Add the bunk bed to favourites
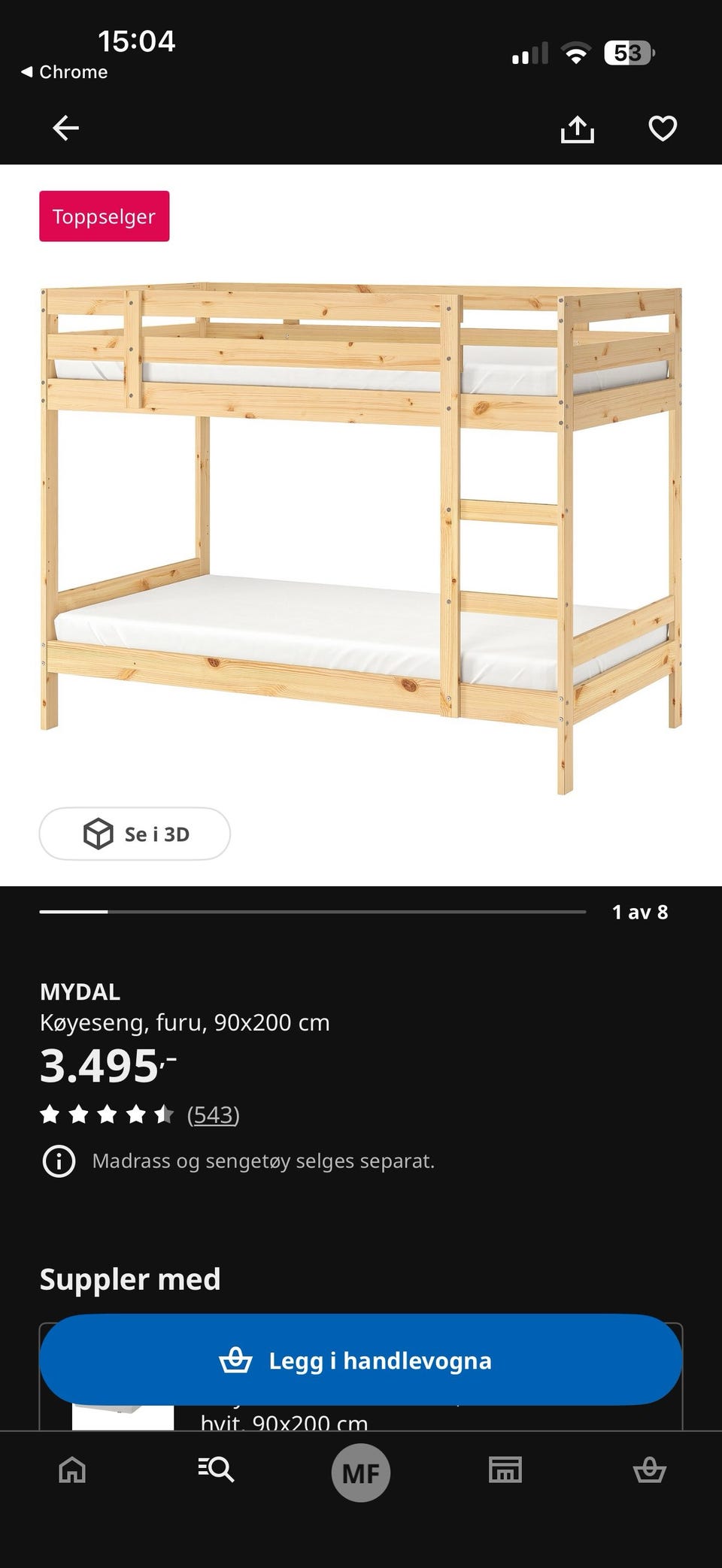Image resolution: width=722 pixels, height=1568 pixels. click(x=663, y=129)
